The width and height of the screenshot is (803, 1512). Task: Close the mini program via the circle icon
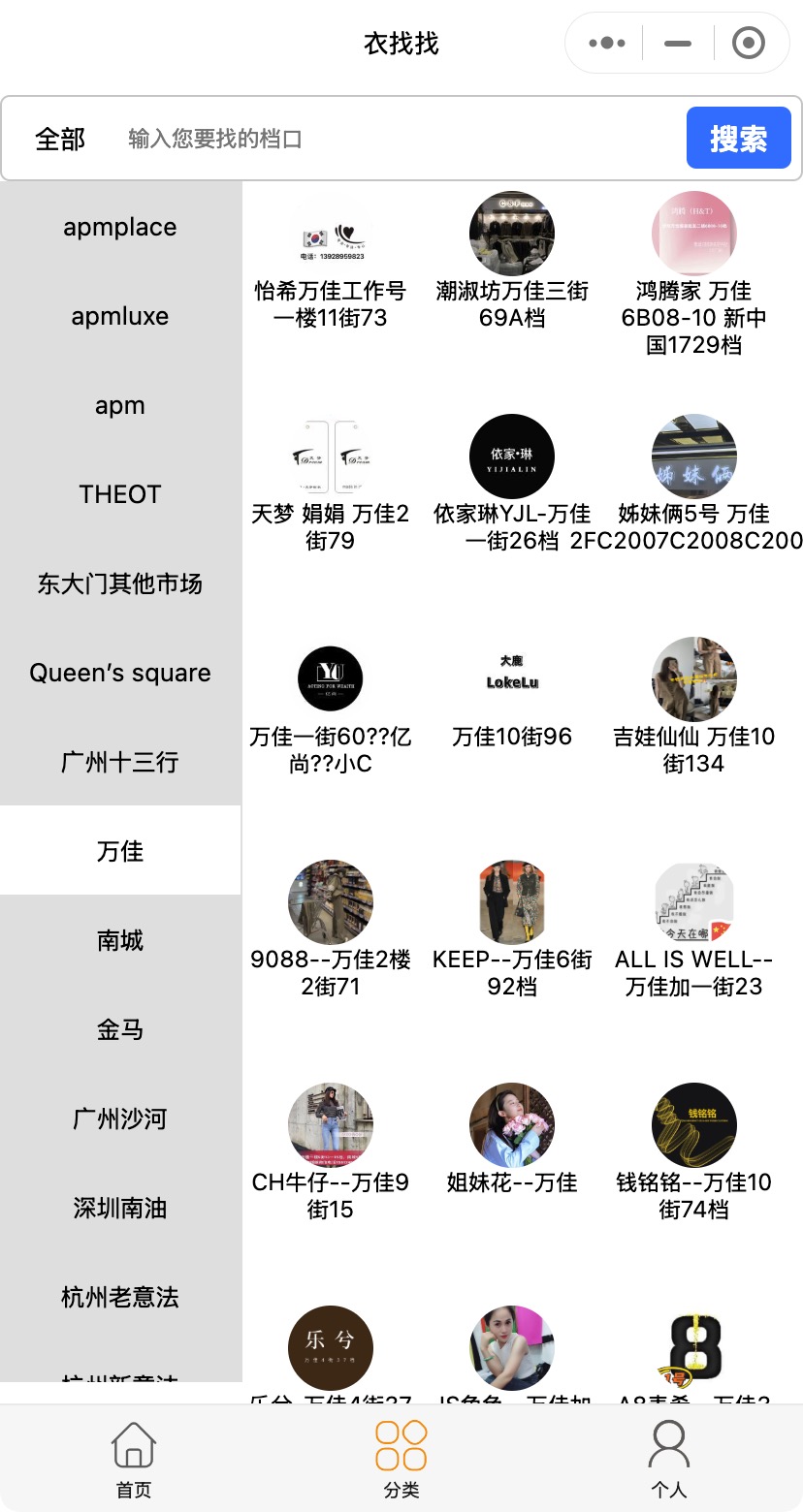748,43
